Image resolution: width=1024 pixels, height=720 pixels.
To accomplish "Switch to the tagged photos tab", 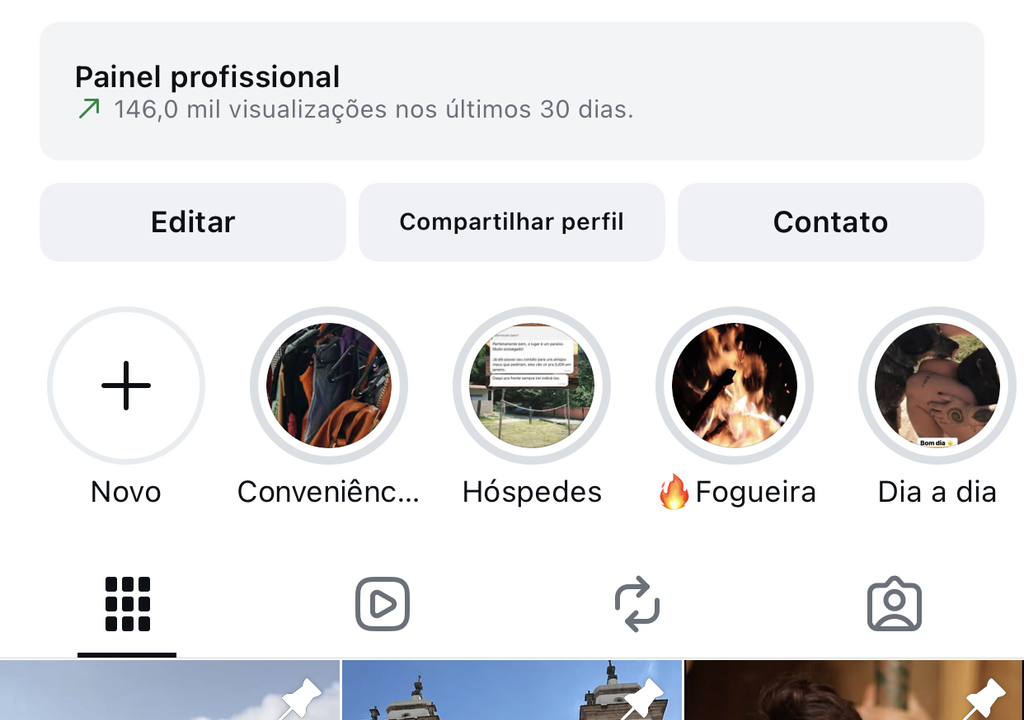I will pos(894,604).
